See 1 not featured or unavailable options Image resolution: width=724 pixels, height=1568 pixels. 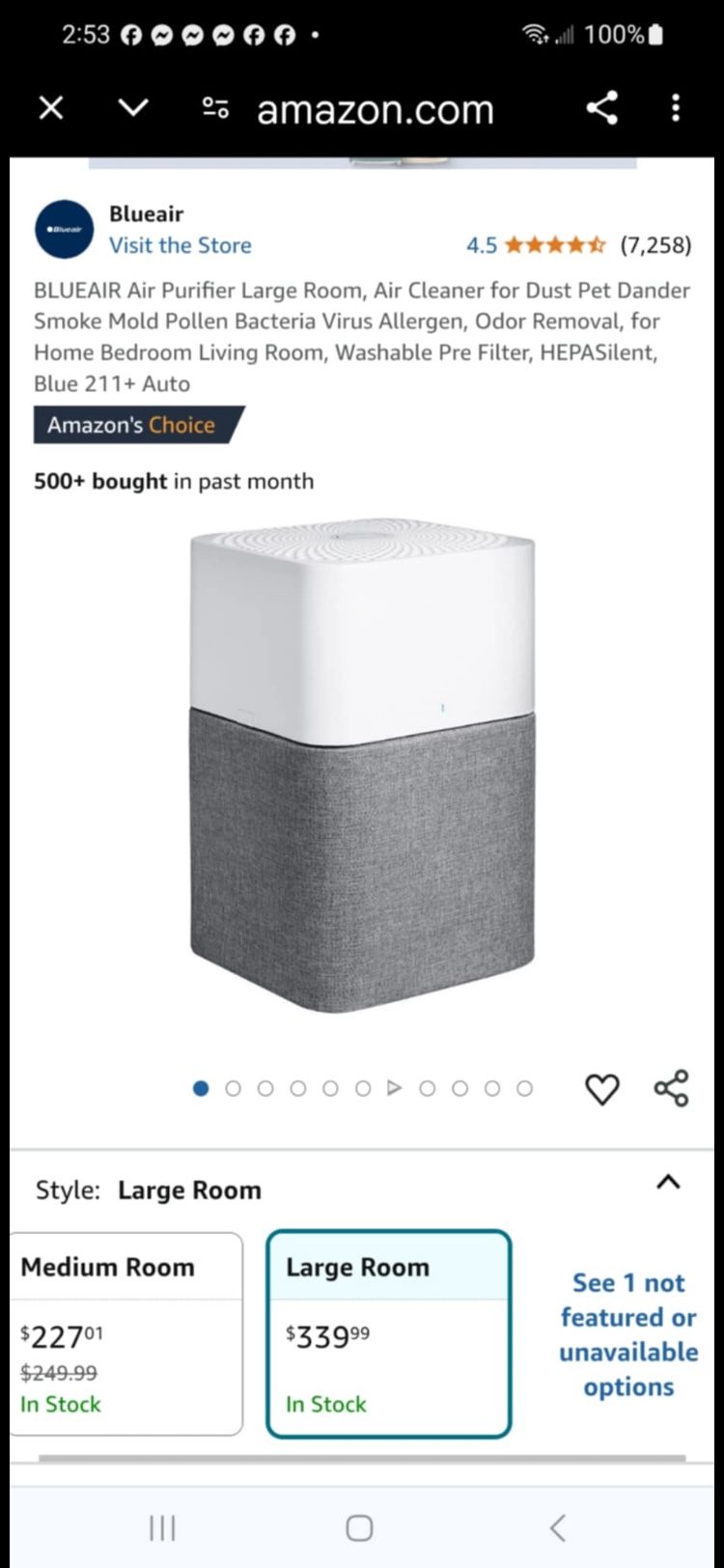point(627,1334)
